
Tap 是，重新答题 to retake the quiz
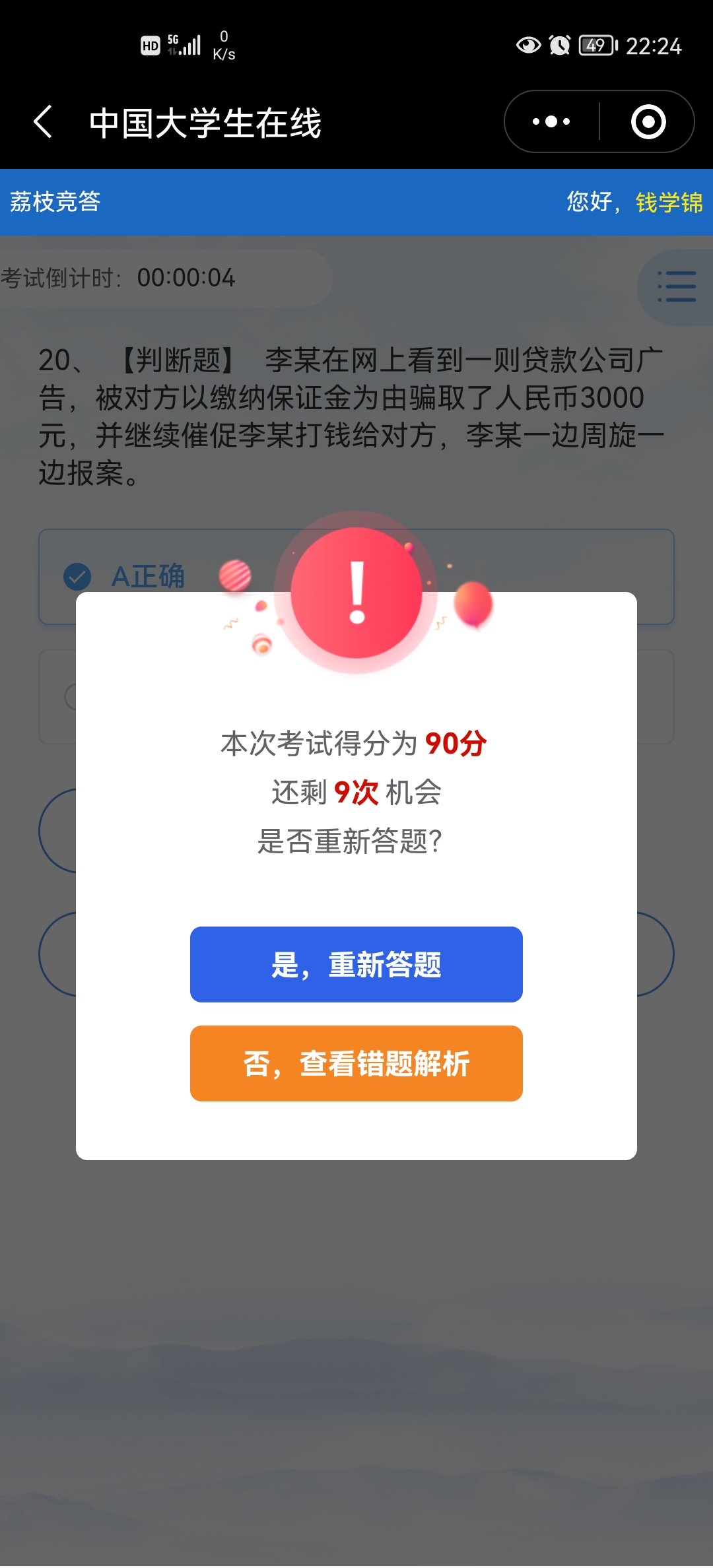[x=356, y=964]
